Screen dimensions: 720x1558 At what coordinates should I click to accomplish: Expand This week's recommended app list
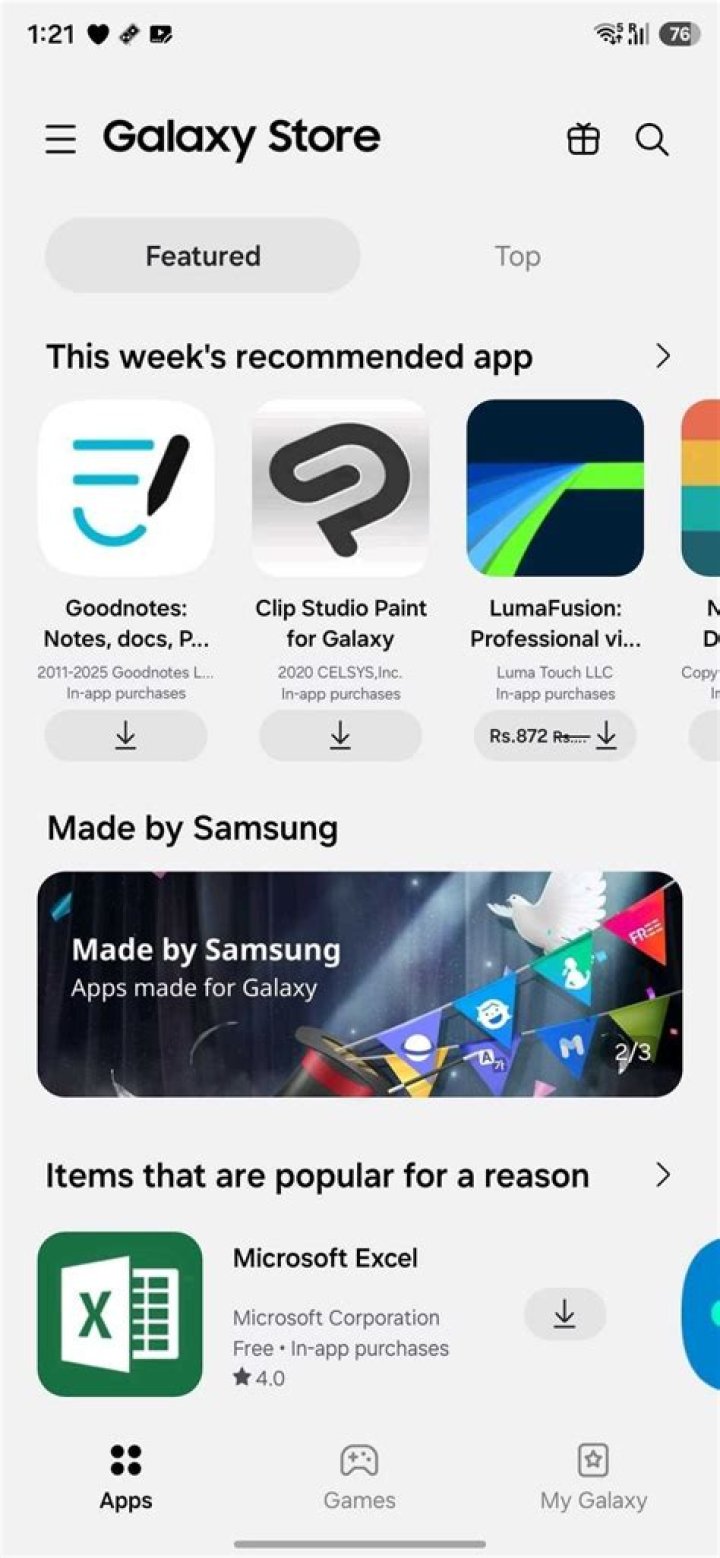(662, 356)
